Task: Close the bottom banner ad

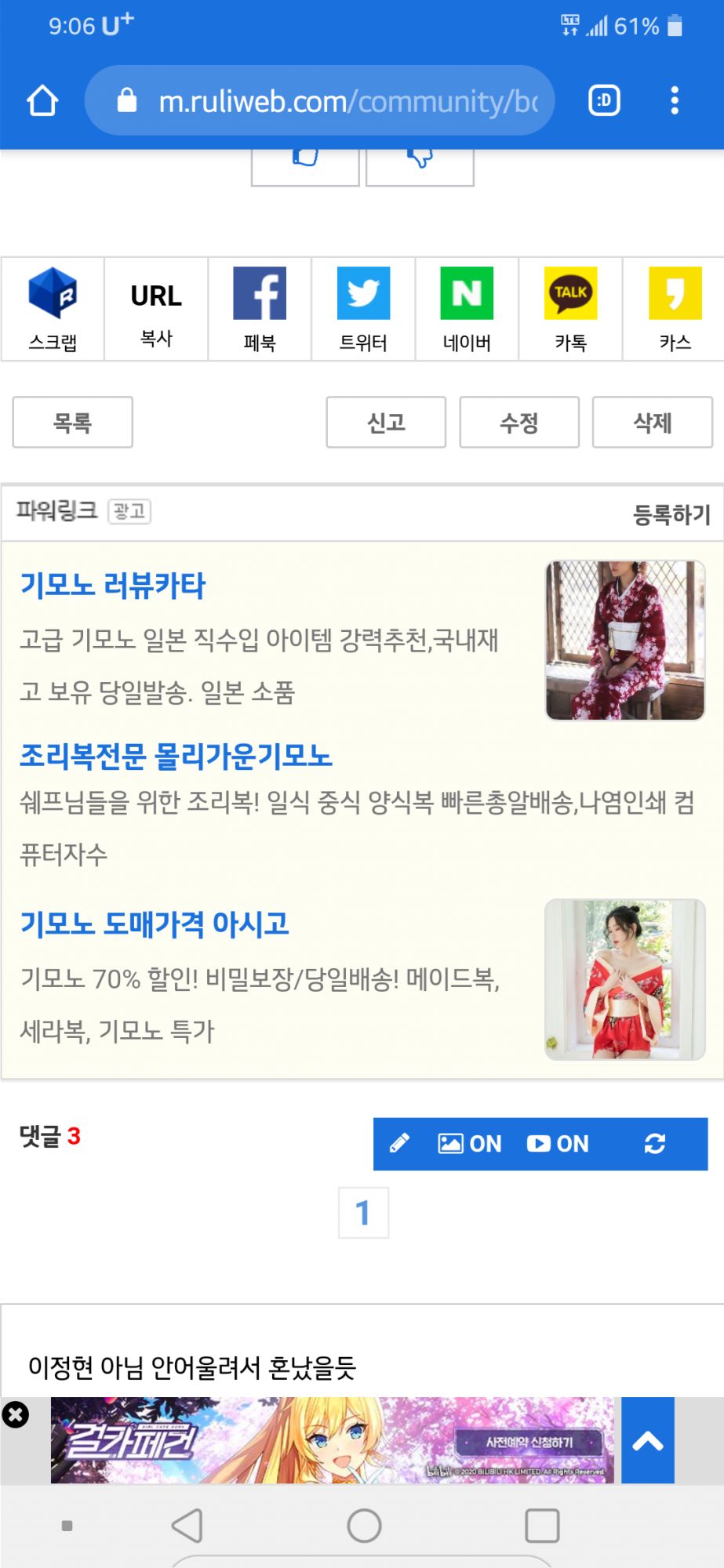Action: coord(16,1414)
